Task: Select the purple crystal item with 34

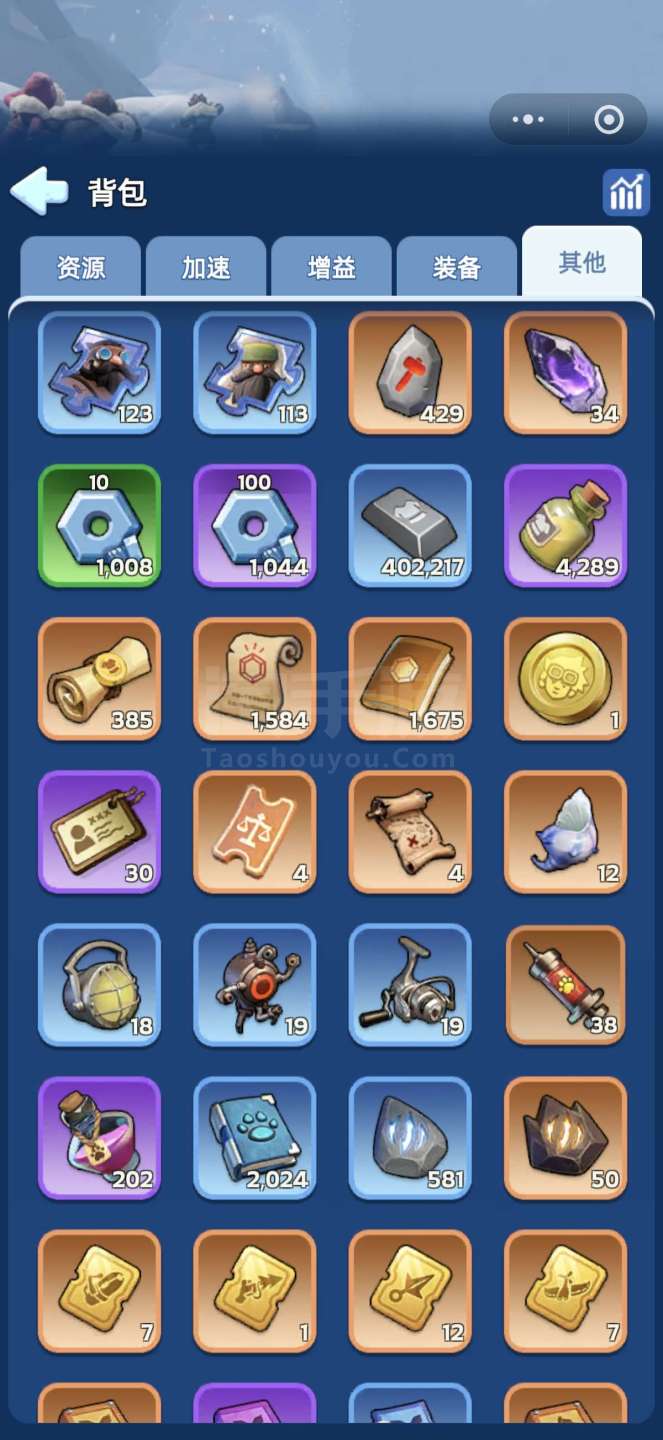Action: pos(565,372)
